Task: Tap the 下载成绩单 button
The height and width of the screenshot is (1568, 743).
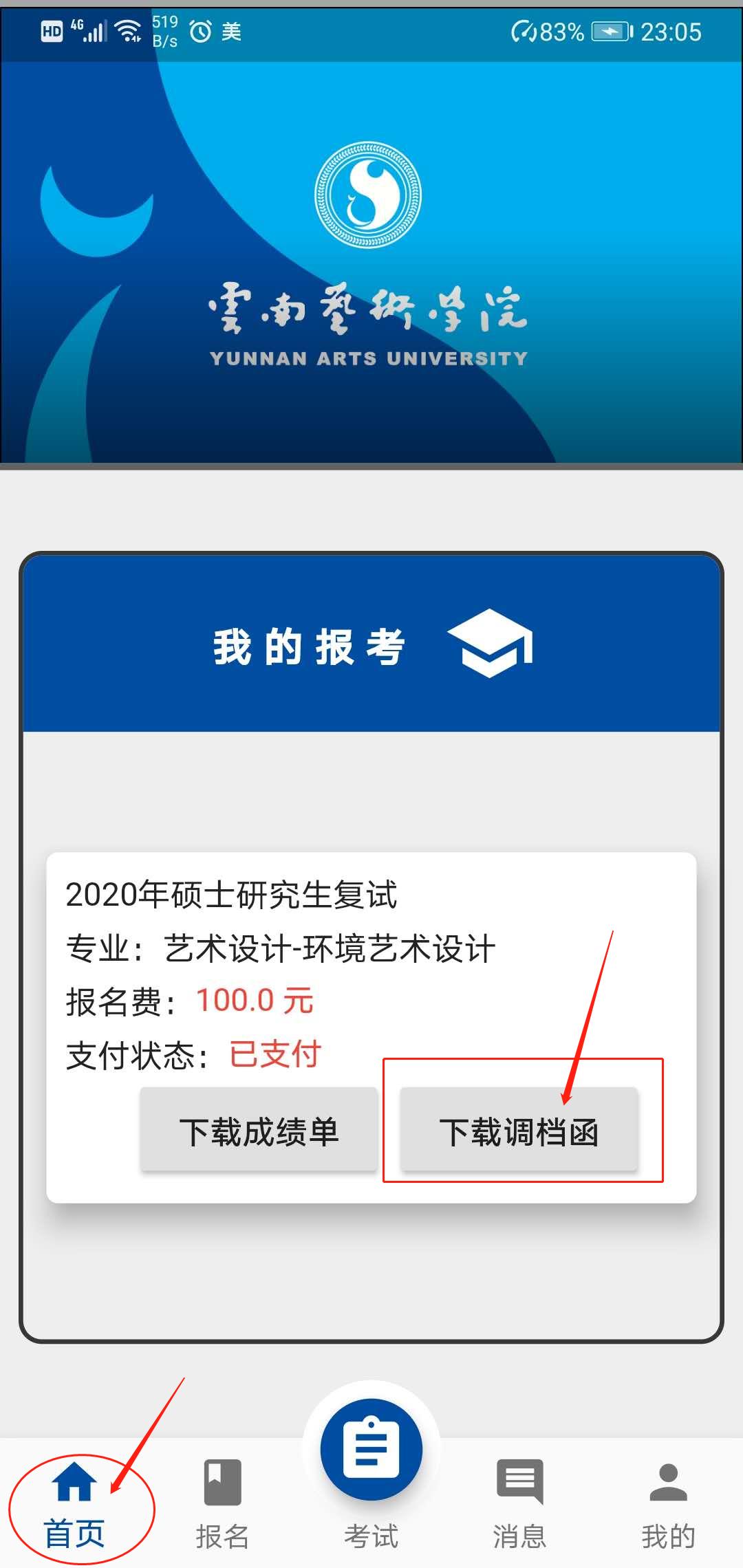Action: point(259,1131)
